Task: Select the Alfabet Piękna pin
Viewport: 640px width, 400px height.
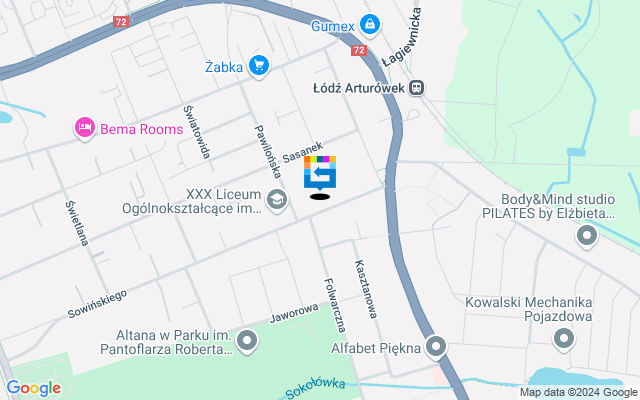Action: click(x=436, y=348)
